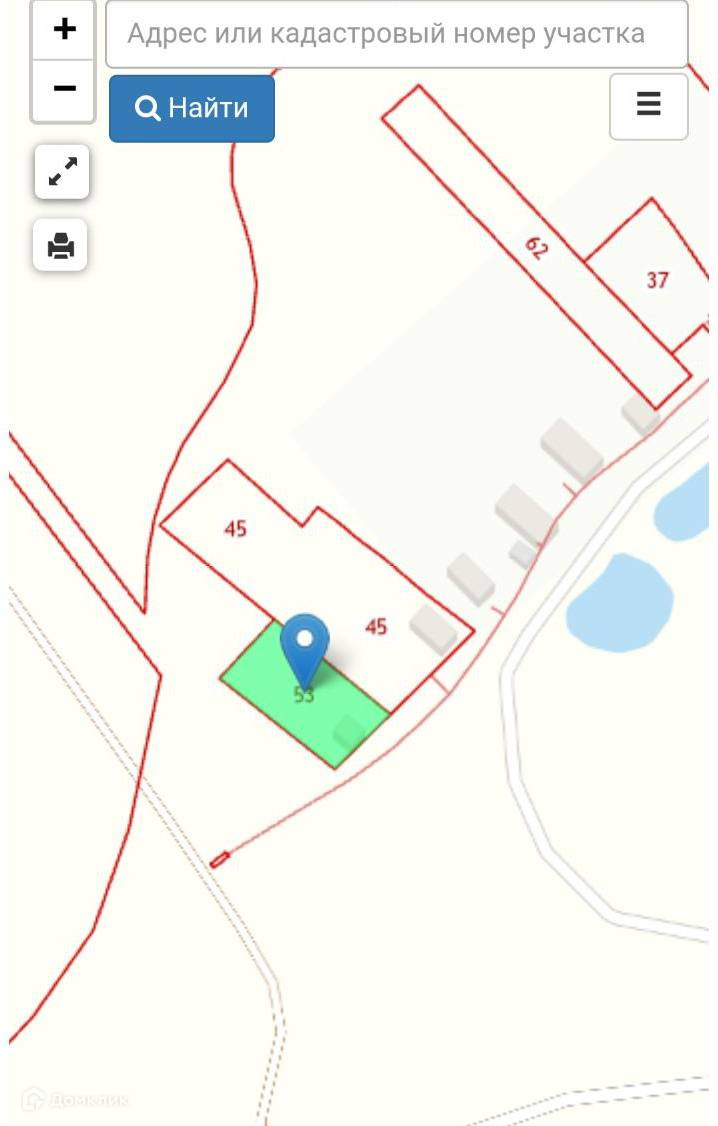Print the cadastral map
The height and width of the screenshot is (1126, 718).
[x=61, y=245]
